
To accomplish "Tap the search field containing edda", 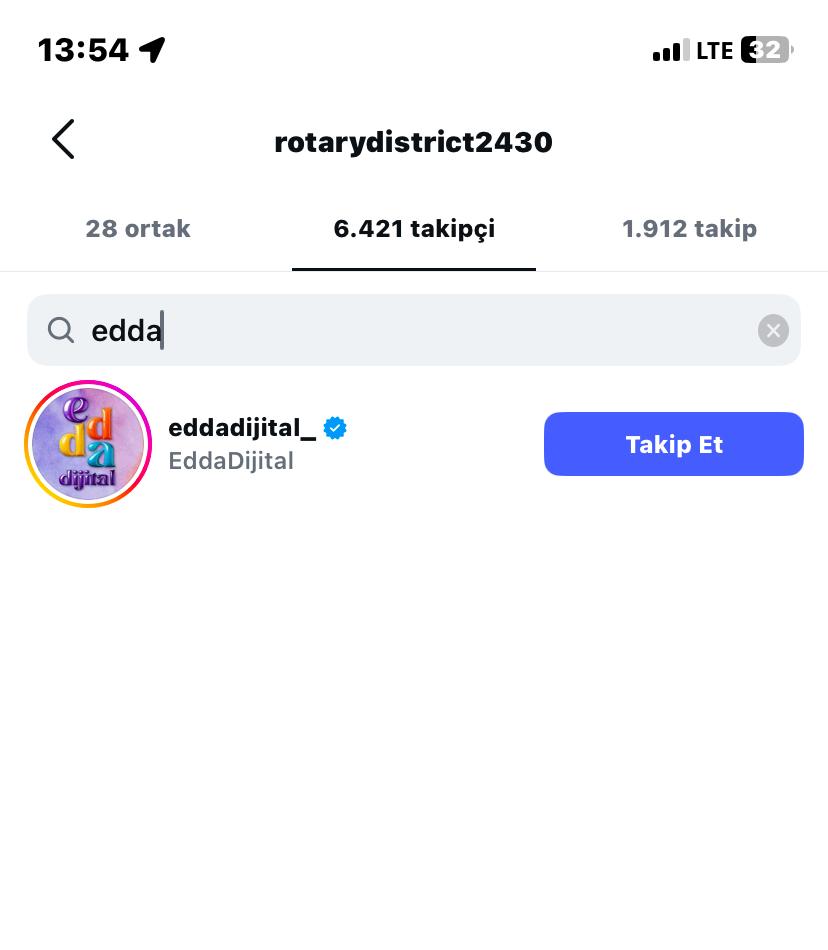I will [400, 330].
